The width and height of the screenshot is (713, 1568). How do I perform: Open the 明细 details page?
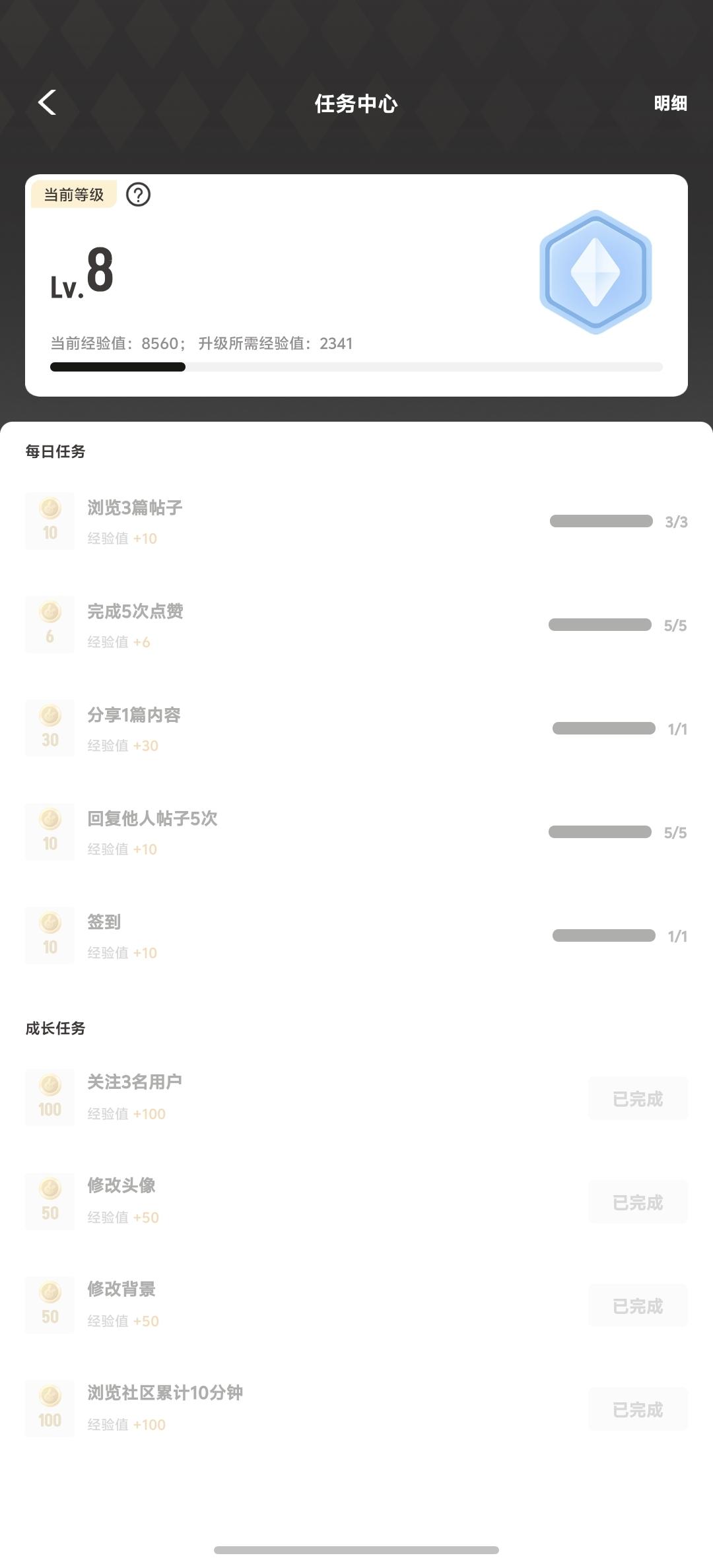coord(670,104)
